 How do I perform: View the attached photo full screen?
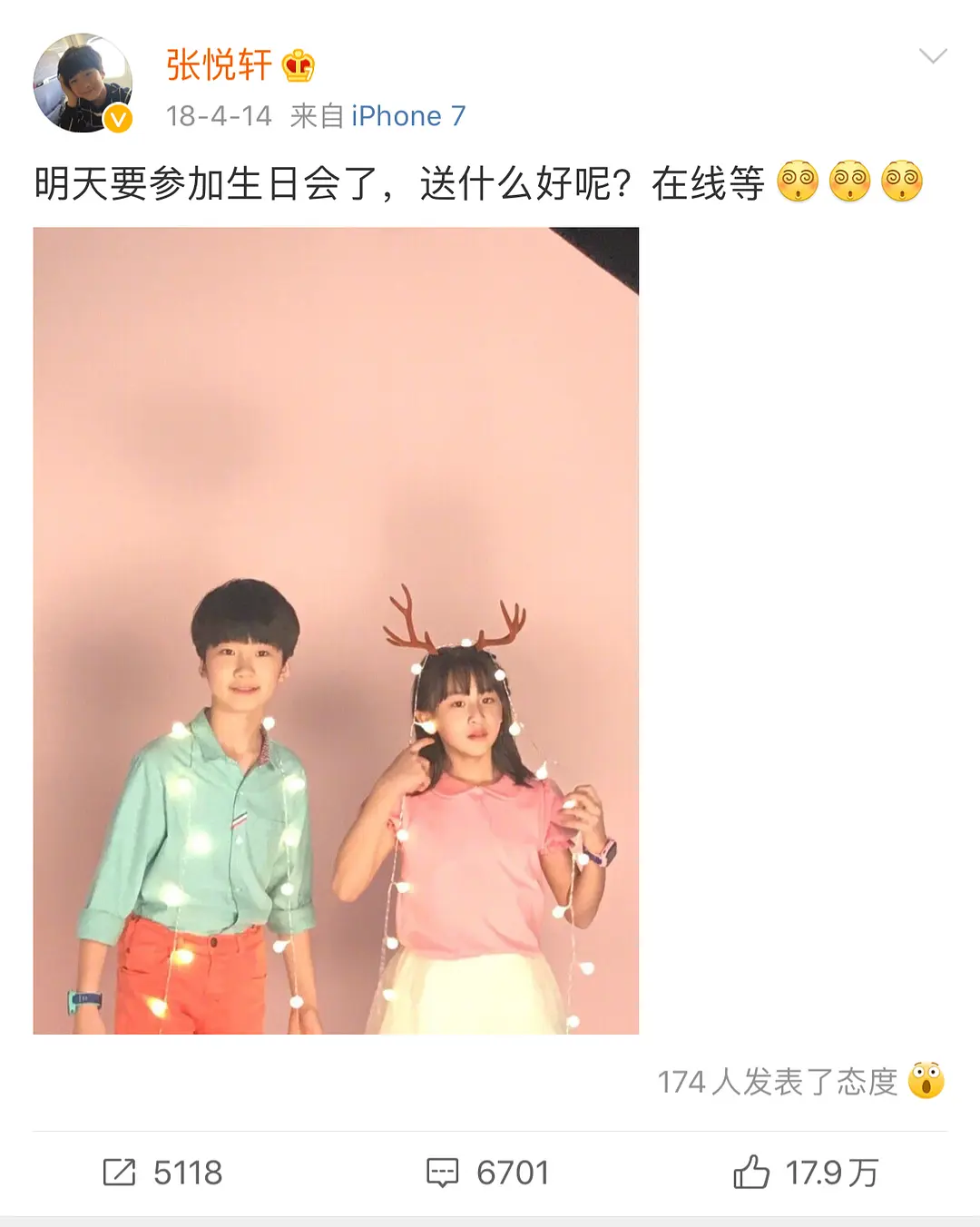coord(336,630)
